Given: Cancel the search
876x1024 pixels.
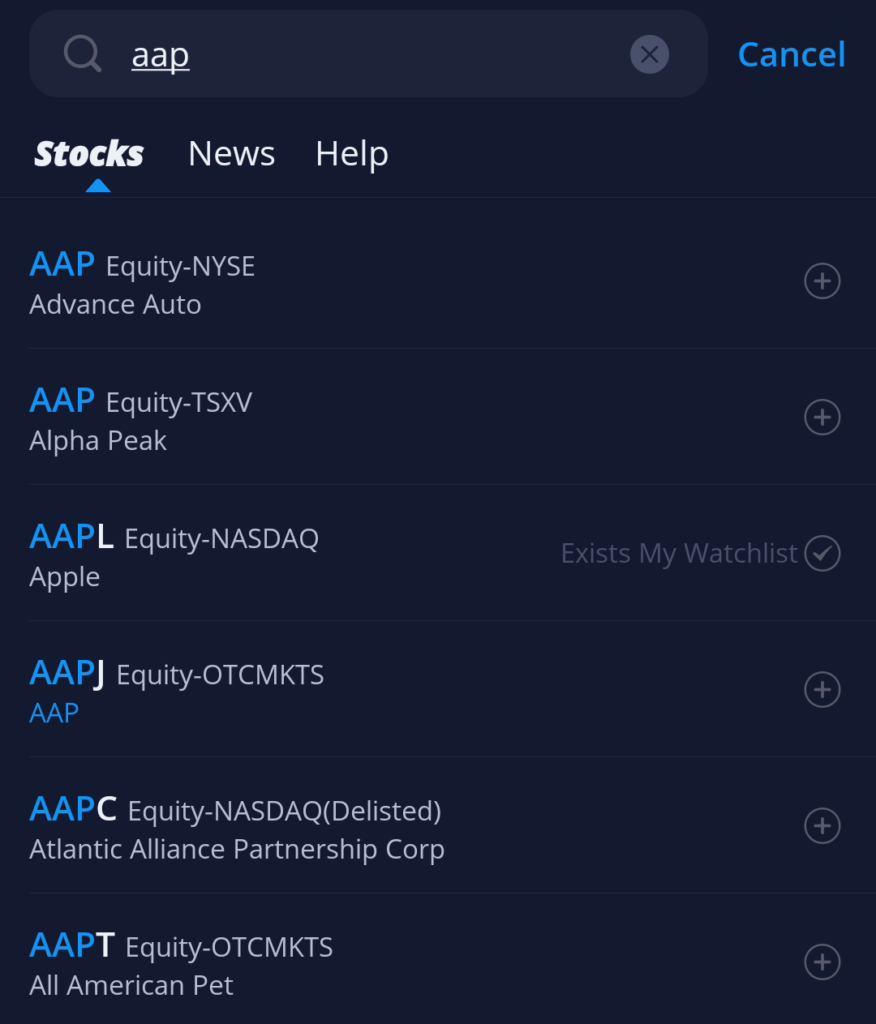Looking at the screenshot, I should [791, 54].
